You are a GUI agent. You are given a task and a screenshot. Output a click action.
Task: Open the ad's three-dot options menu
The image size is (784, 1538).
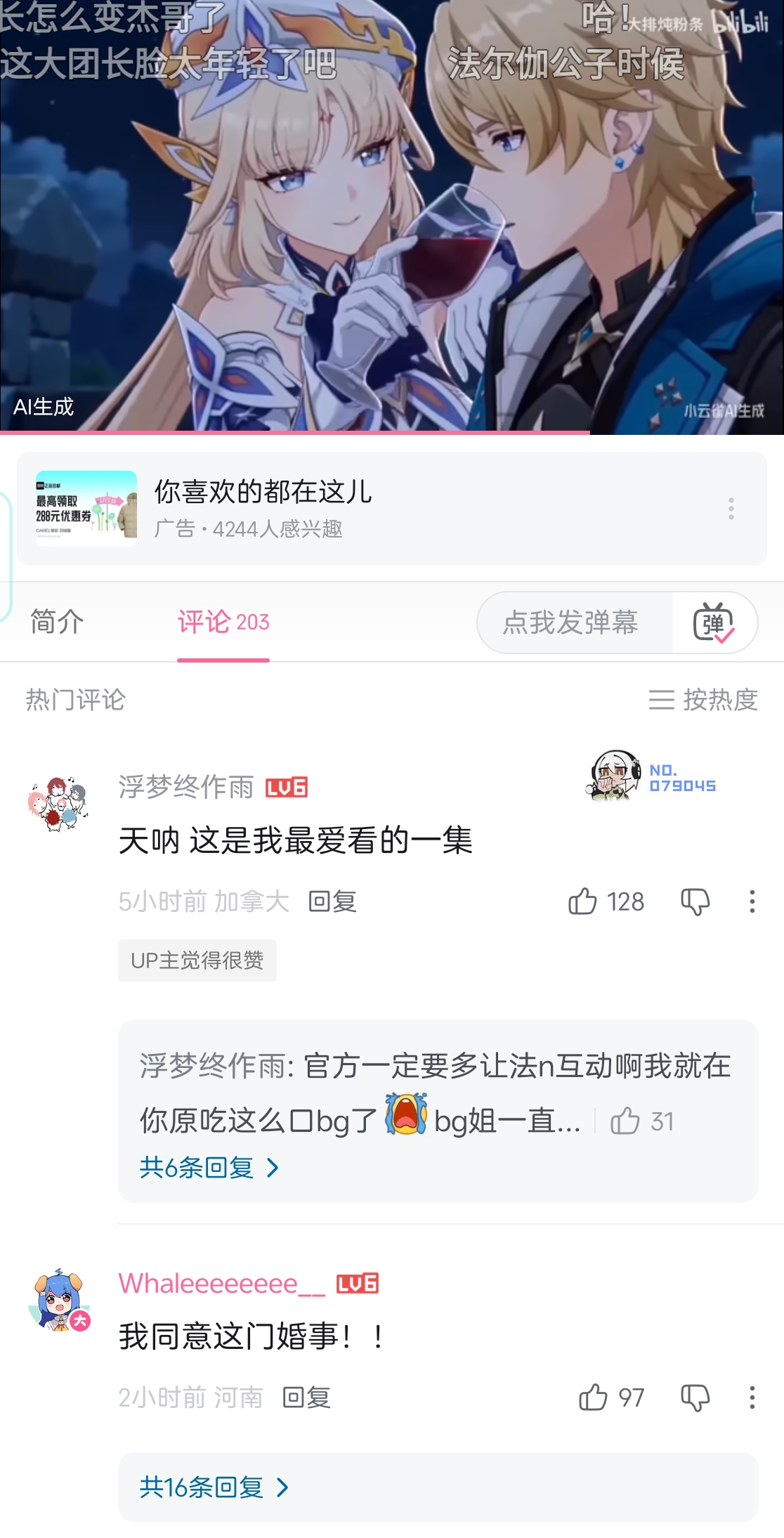[731, 509]
